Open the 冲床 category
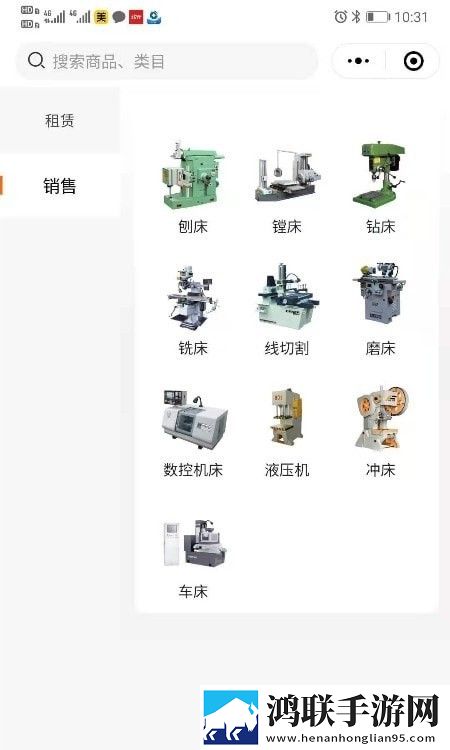This screenshot has width=450, height=750. pyautogui.click(x=380, y=432)
